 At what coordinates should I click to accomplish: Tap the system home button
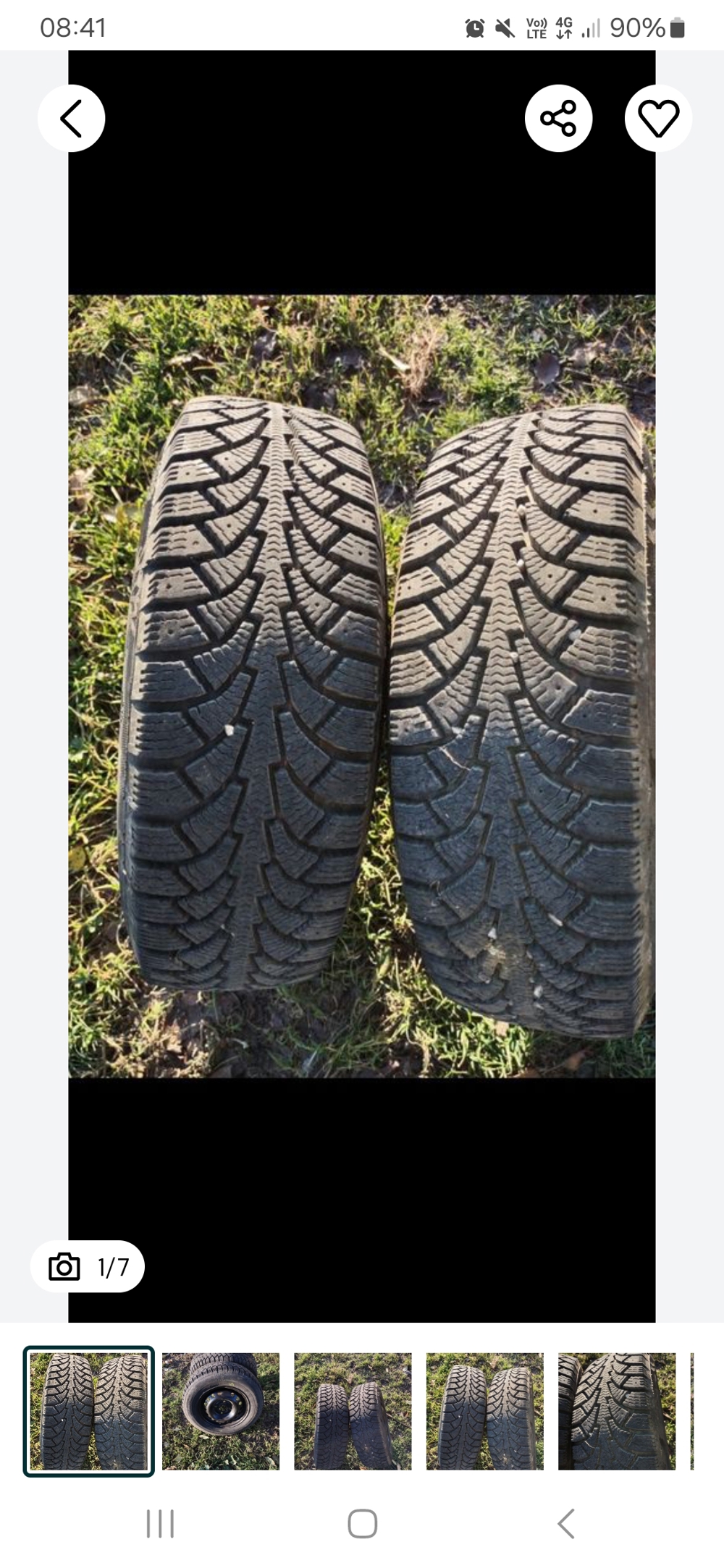tap(362, 1523)
